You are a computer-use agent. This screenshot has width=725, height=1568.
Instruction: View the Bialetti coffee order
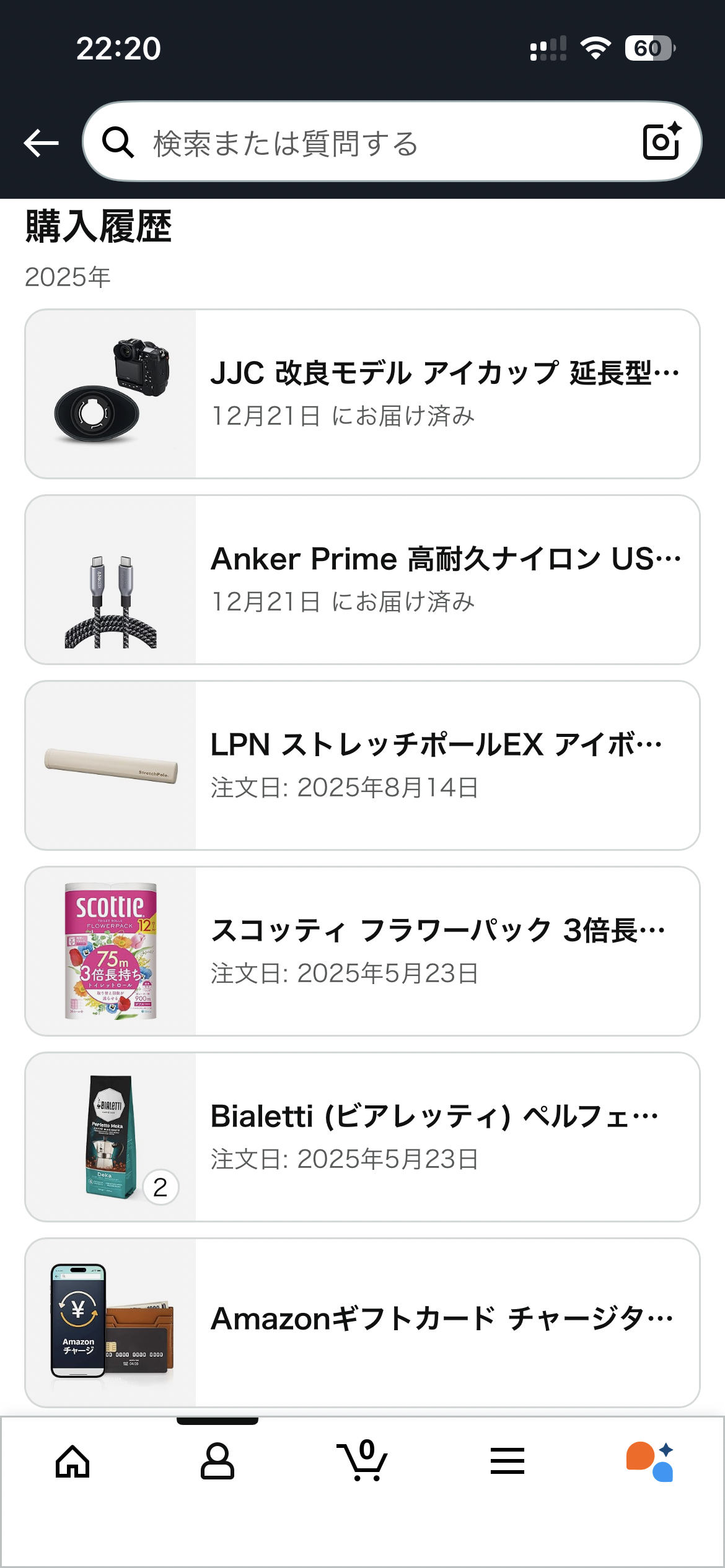coord(362,1137)
